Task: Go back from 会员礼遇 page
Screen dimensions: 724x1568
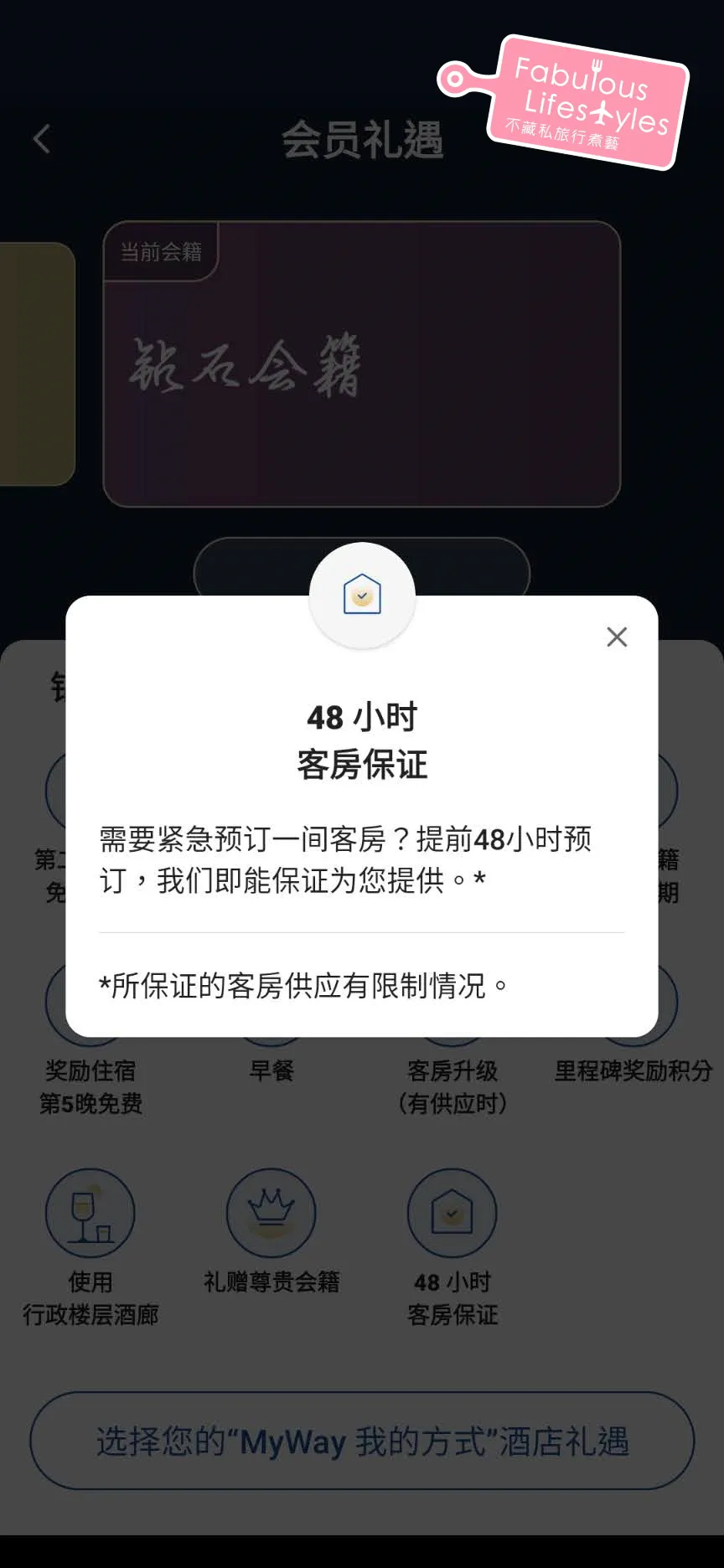Action: [42, 139]
